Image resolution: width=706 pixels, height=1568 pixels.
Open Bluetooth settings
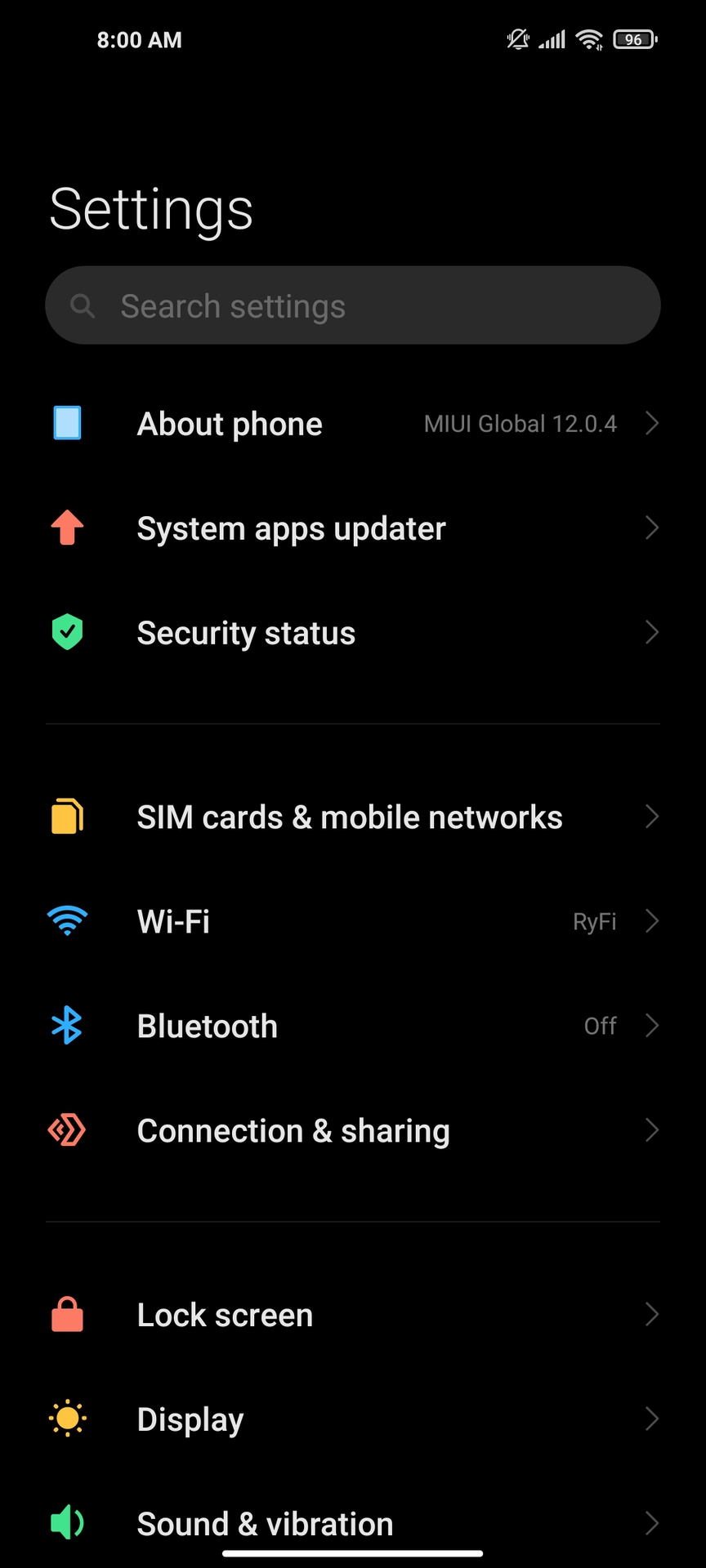tap(353, 1027)
